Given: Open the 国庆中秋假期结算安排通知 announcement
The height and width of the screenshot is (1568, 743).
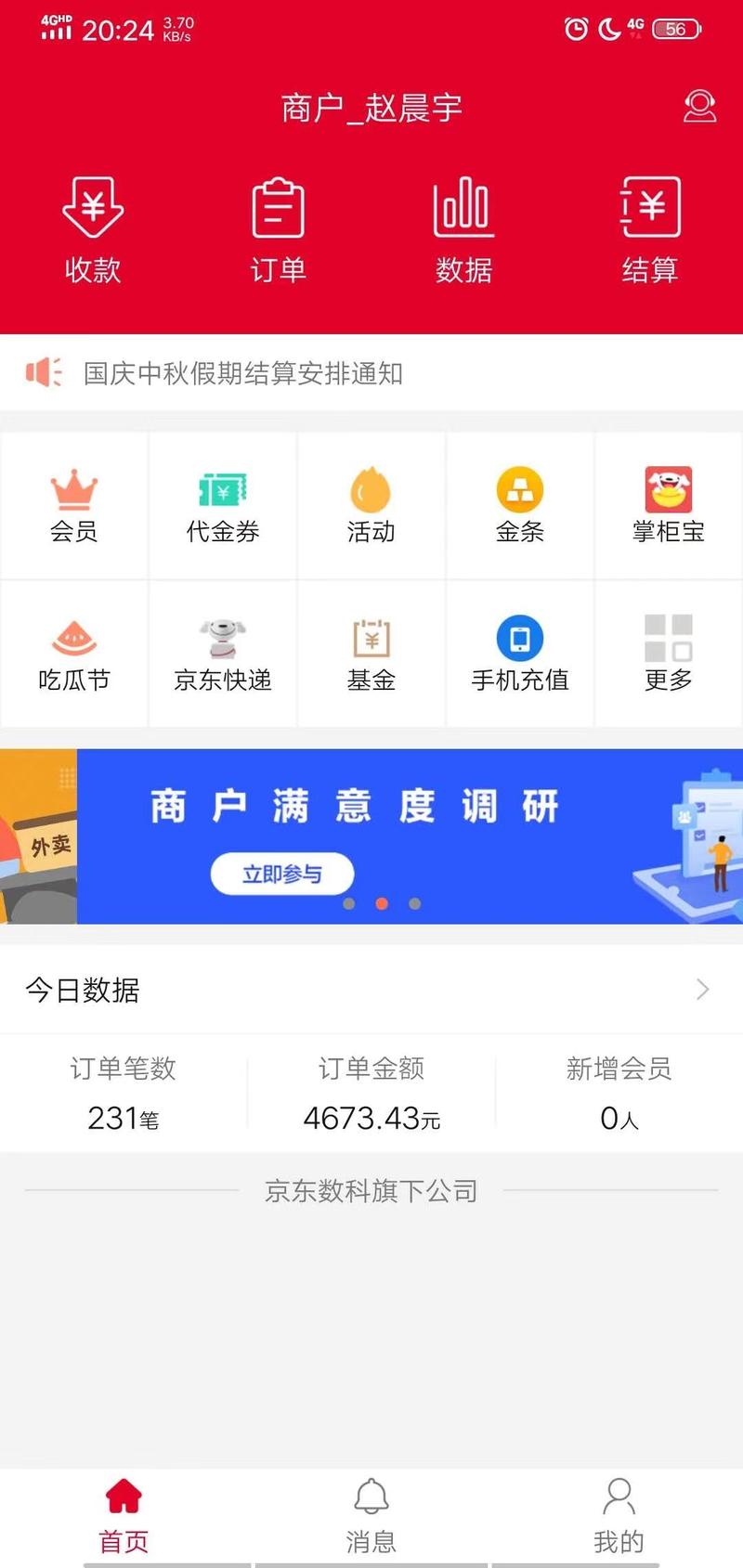Looking at the screenshot, I should (246, 374).
